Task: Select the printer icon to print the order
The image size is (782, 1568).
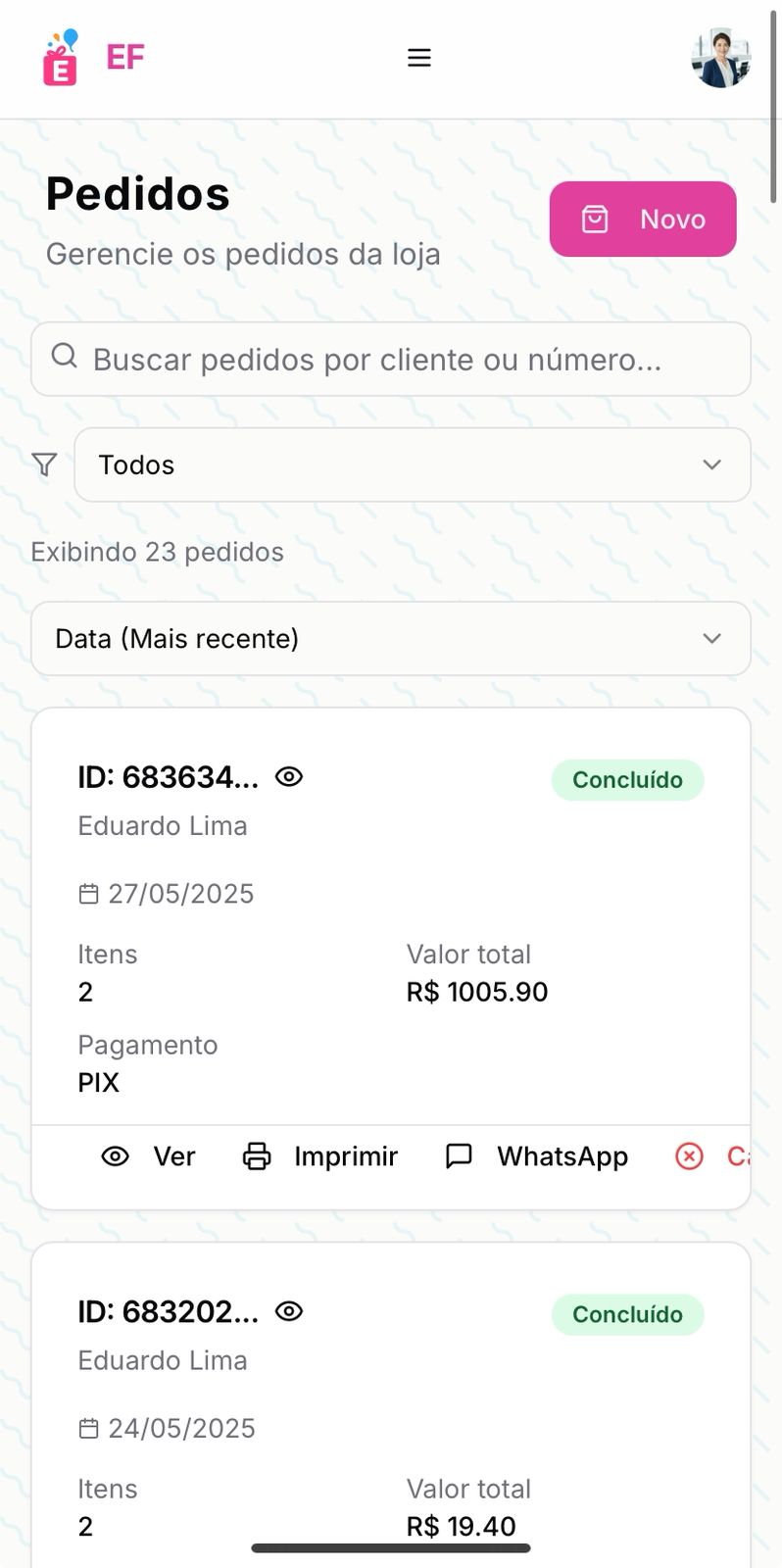Action: point(257,1156)
